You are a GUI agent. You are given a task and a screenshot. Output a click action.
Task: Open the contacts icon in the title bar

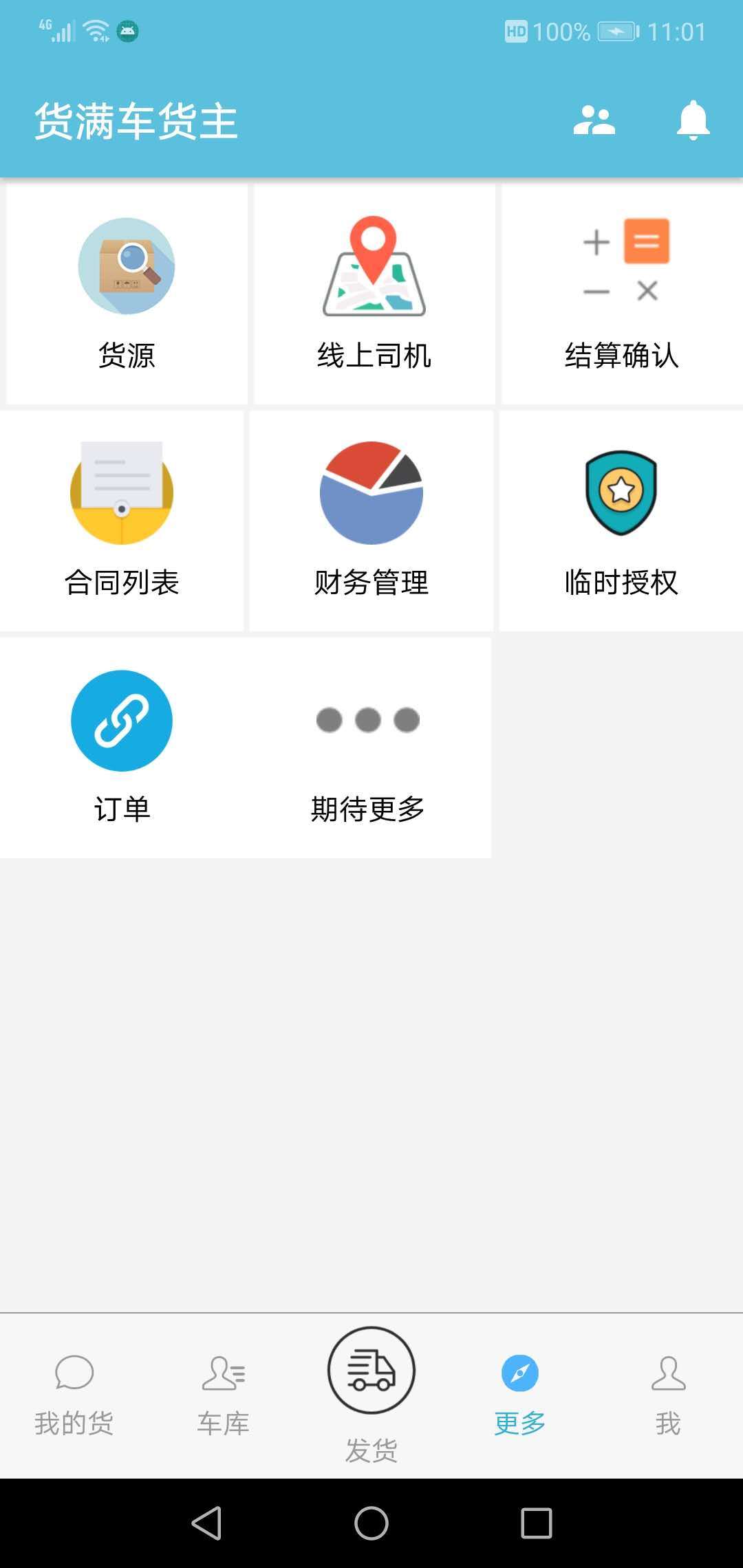click(595, 122)
